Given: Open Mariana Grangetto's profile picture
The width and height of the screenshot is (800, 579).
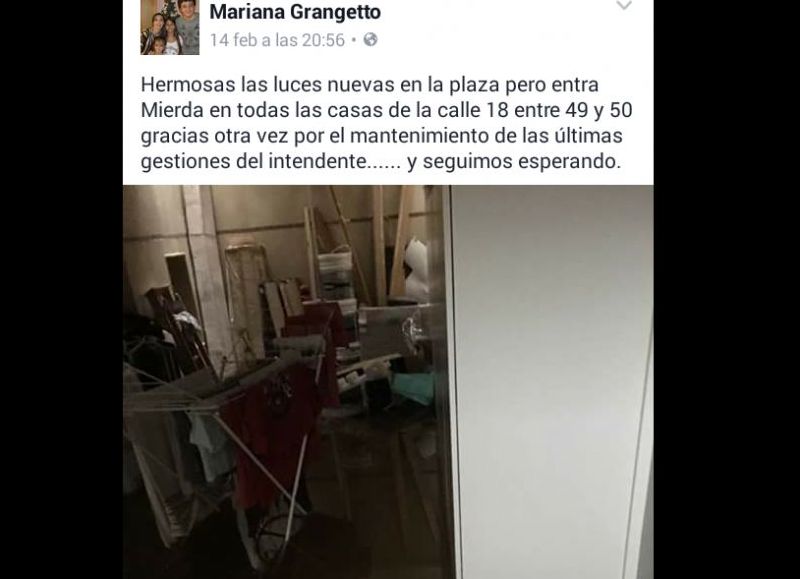Looking at the screenshot, I should pyautogui.click(x=169, y=25).
